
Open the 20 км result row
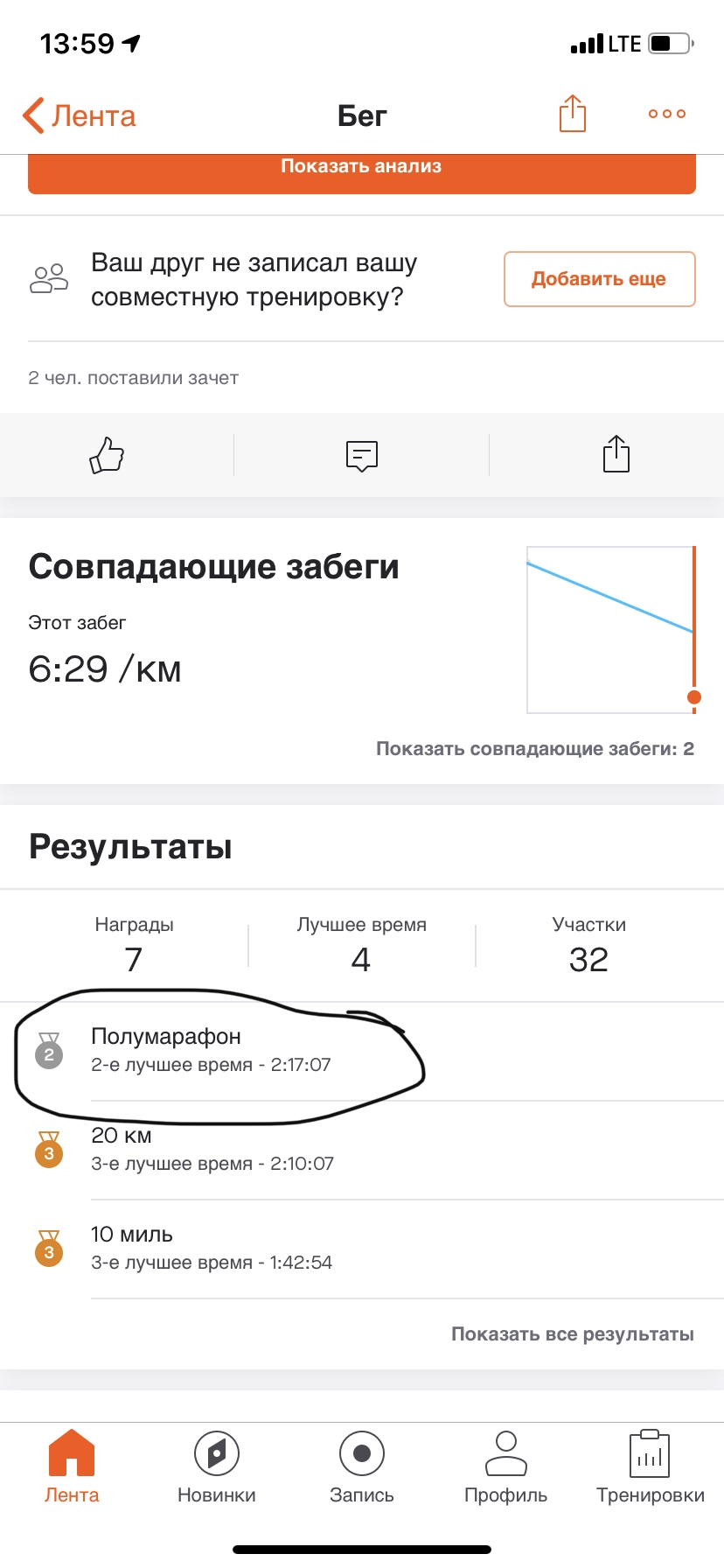(212, 1149)
